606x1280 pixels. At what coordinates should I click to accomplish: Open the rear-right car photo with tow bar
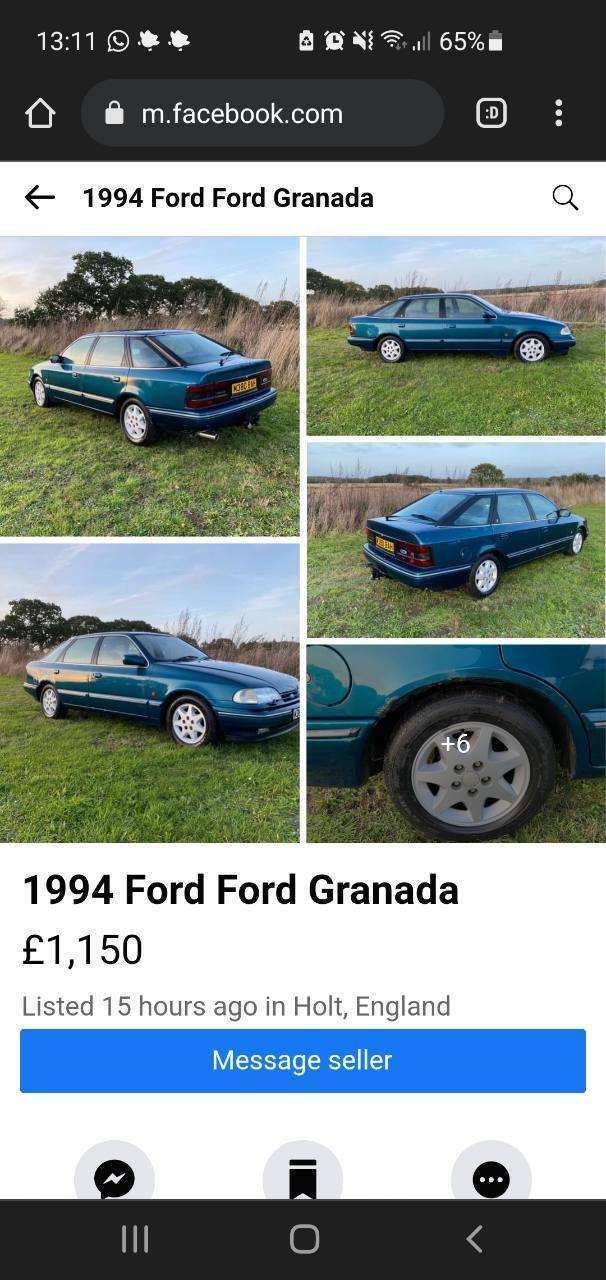456,540
